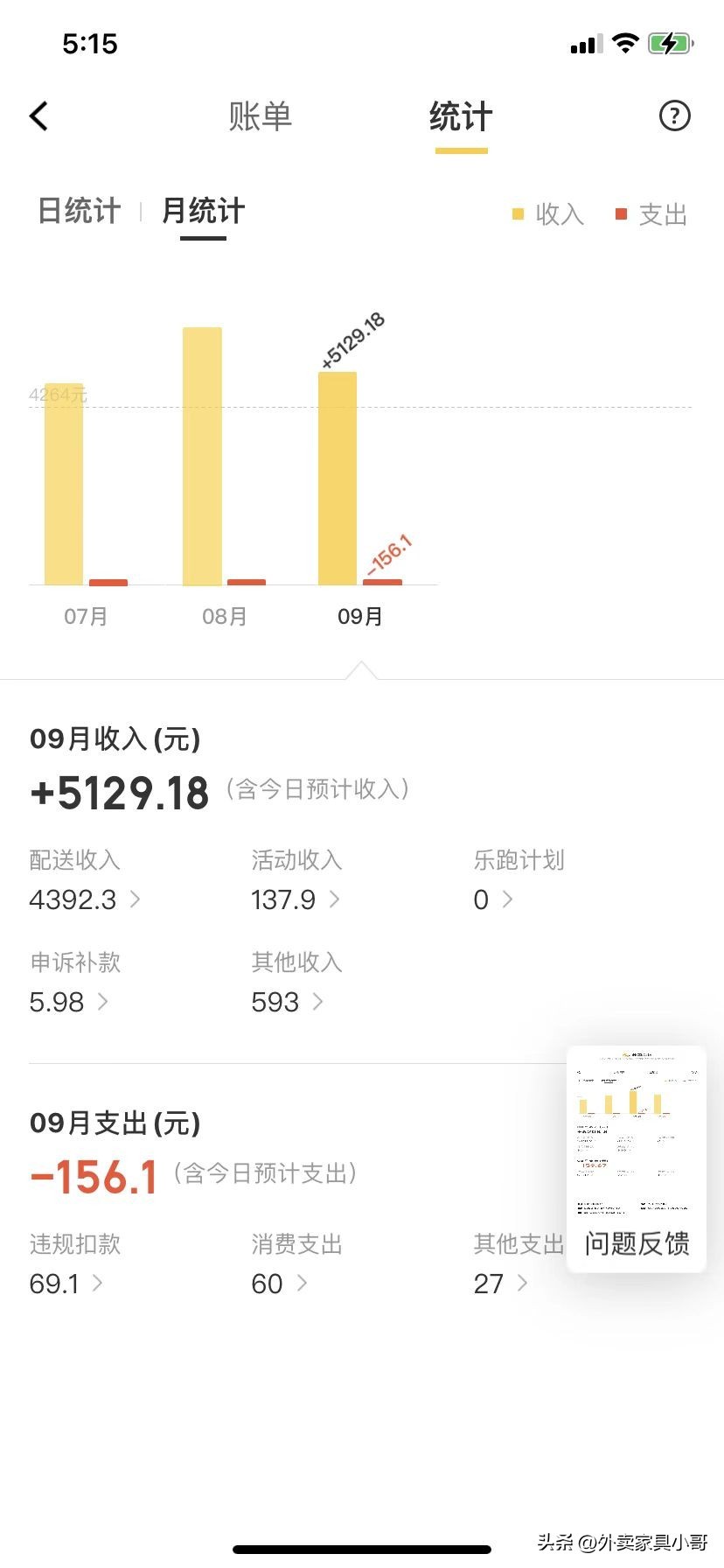Open 申诉补款 5.98 details
This screenshot has width=724, height=1568.
click(x=69, y=1002)
